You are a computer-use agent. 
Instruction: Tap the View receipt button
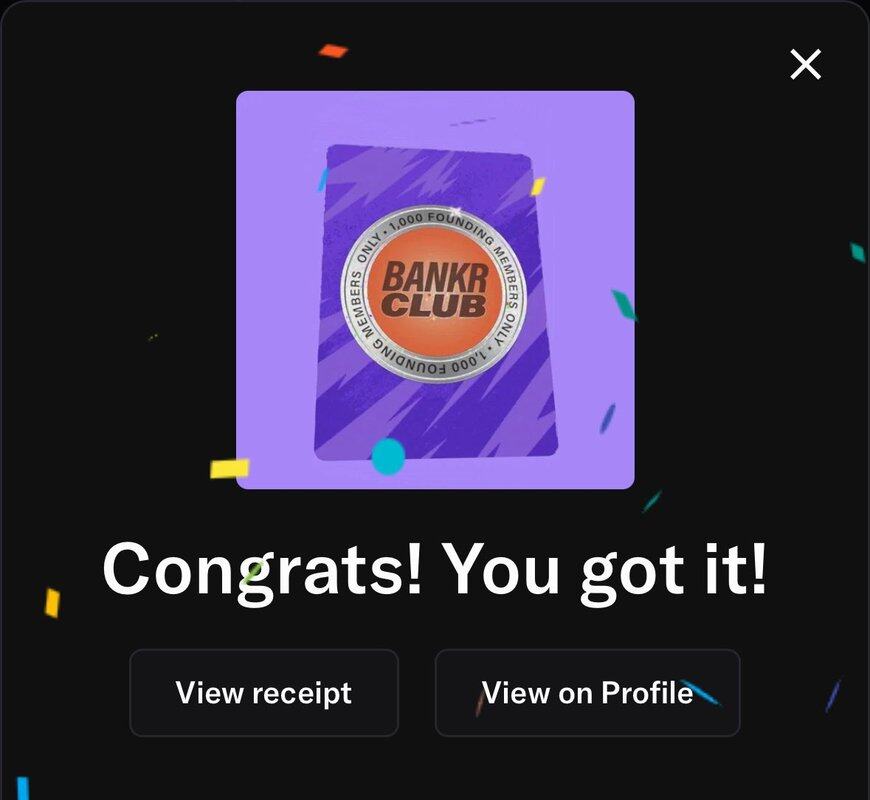tap(264, 692)
